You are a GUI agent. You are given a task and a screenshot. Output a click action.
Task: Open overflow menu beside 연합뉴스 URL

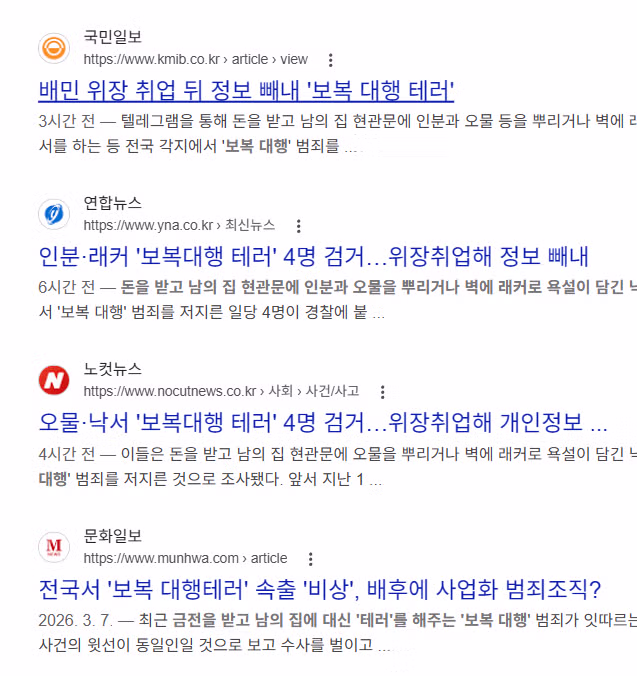point(297,226)
